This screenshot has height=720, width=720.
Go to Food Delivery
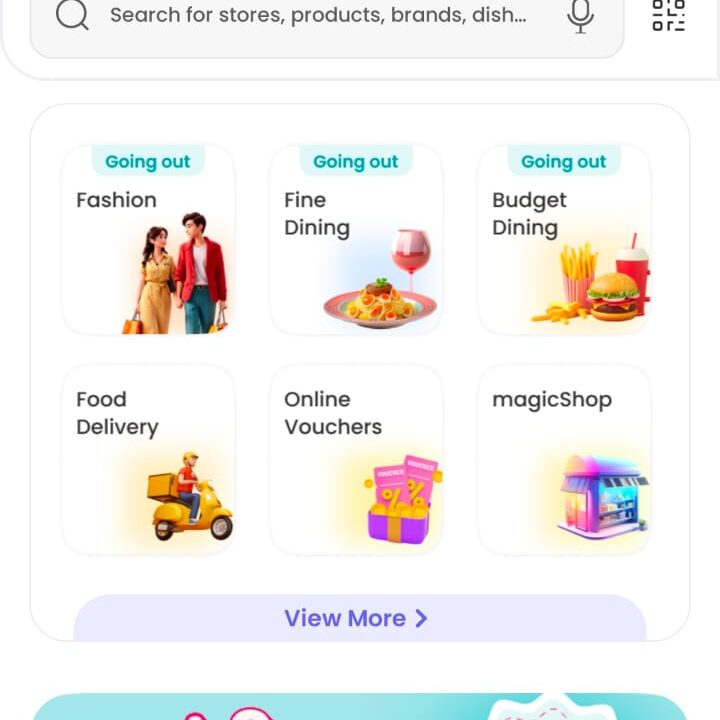point(148,460)
